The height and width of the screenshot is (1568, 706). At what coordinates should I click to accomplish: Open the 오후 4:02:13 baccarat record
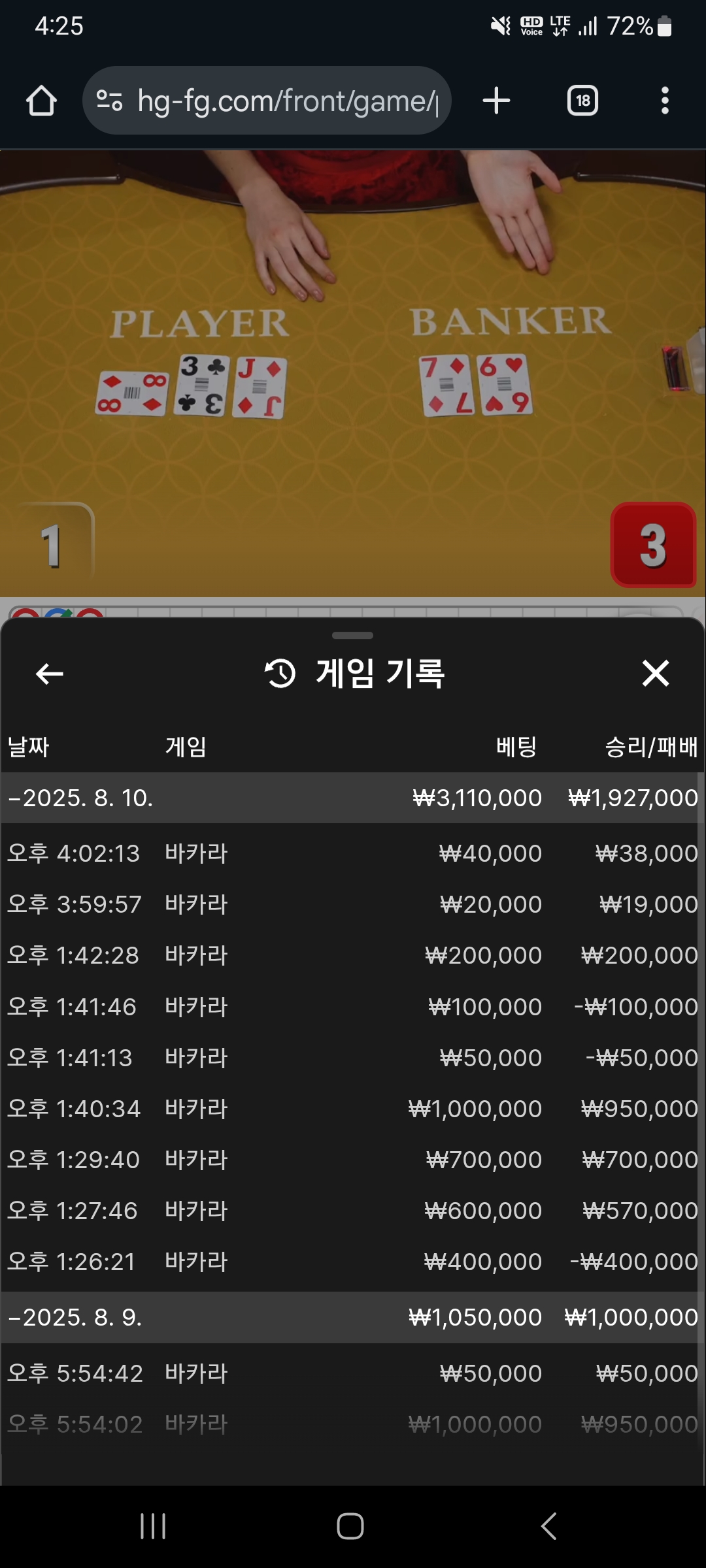[353, 853]
